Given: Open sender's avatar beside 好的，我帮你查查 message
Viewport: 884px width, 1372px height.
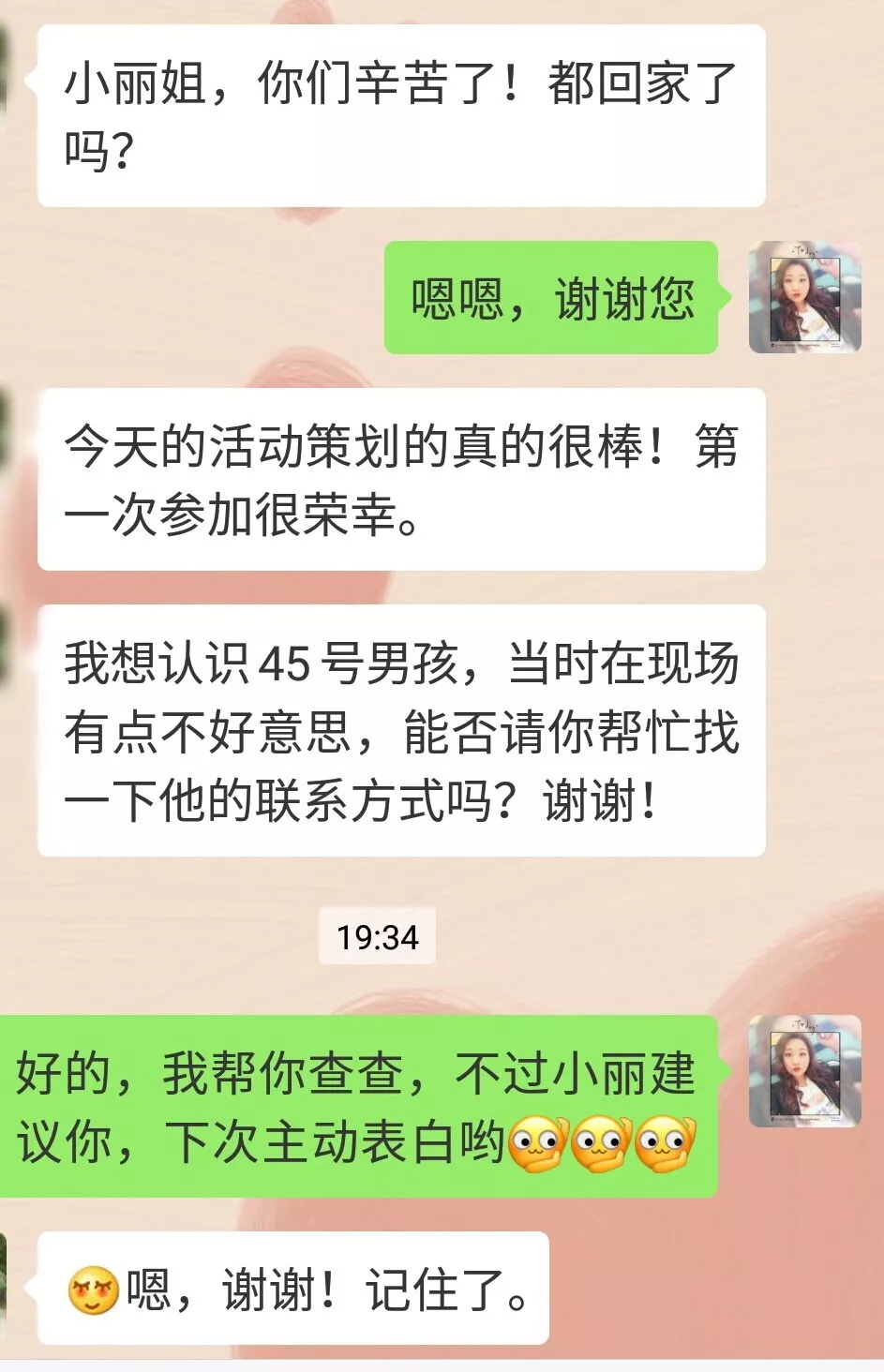Looking at the screenshot, I should point(804,1070).
